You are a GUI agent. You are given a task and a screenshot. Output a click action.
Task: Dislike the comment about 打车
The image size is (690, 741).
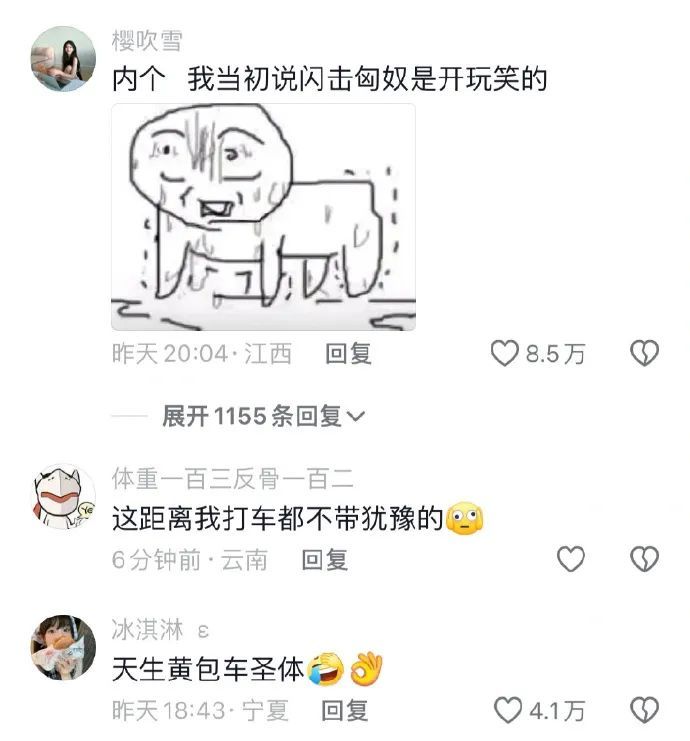point(645,560)
